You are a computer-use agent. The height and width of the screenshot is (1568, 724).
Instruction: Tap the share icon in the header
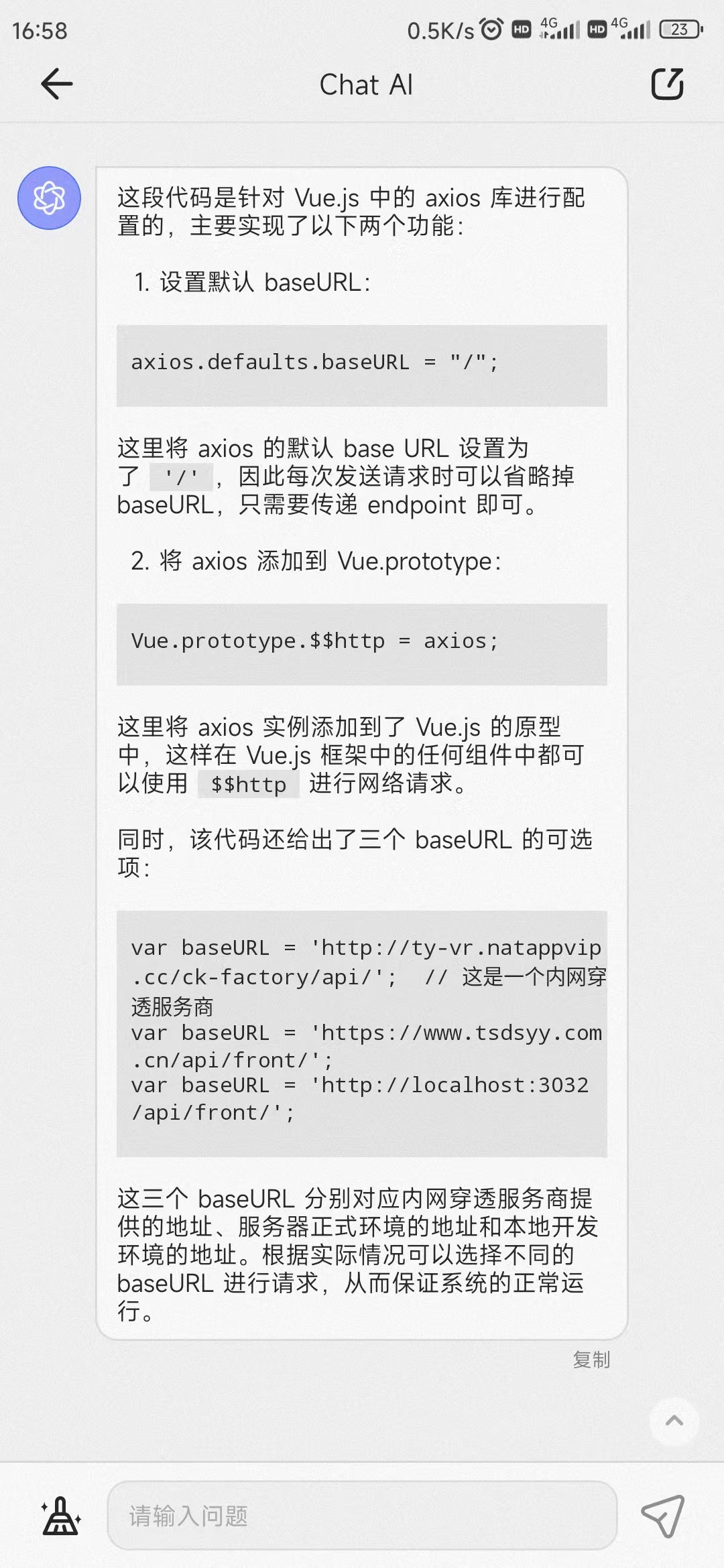(667, 84)
